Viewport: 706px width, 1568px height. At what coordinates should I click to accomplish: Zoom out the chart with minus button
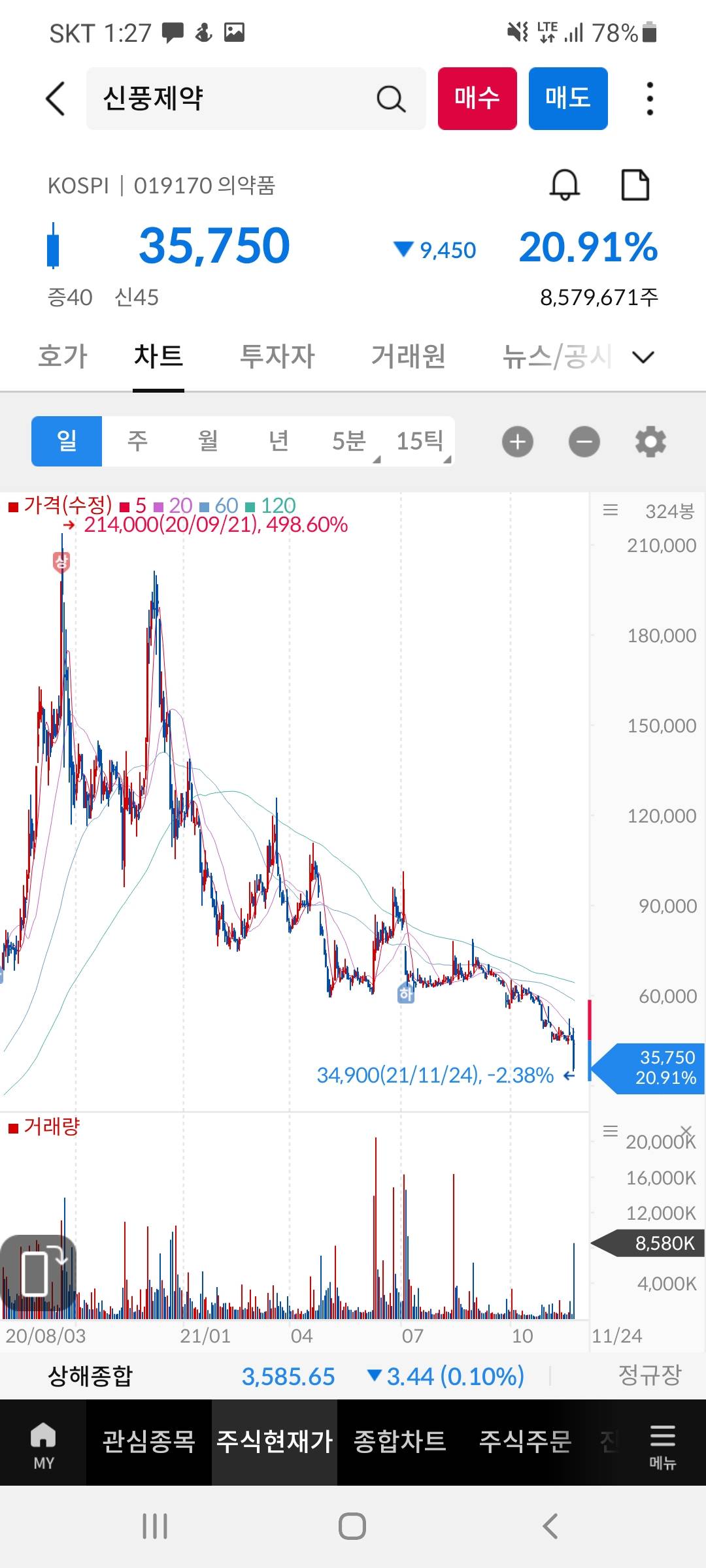point(584,442)
